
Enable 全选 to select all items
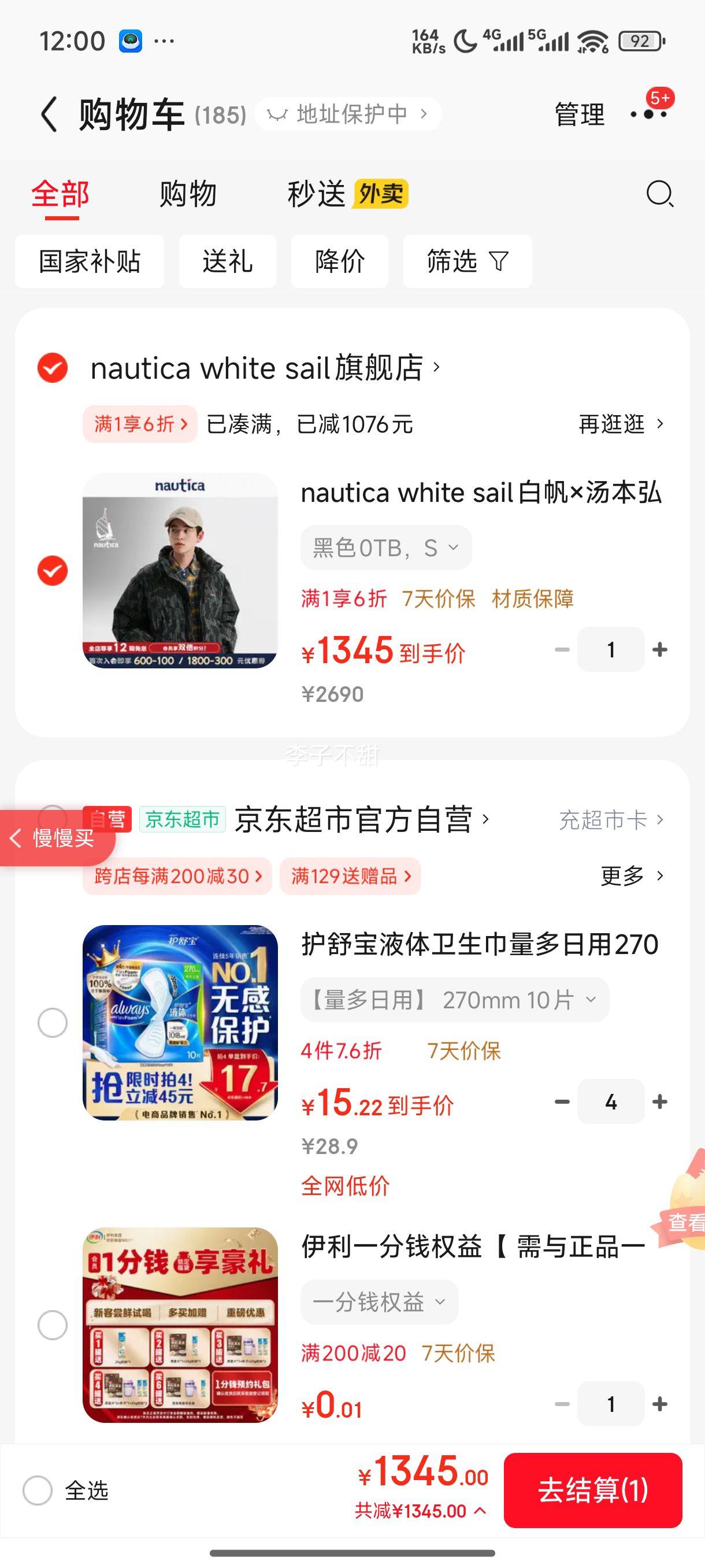(x=36, y=1491)
